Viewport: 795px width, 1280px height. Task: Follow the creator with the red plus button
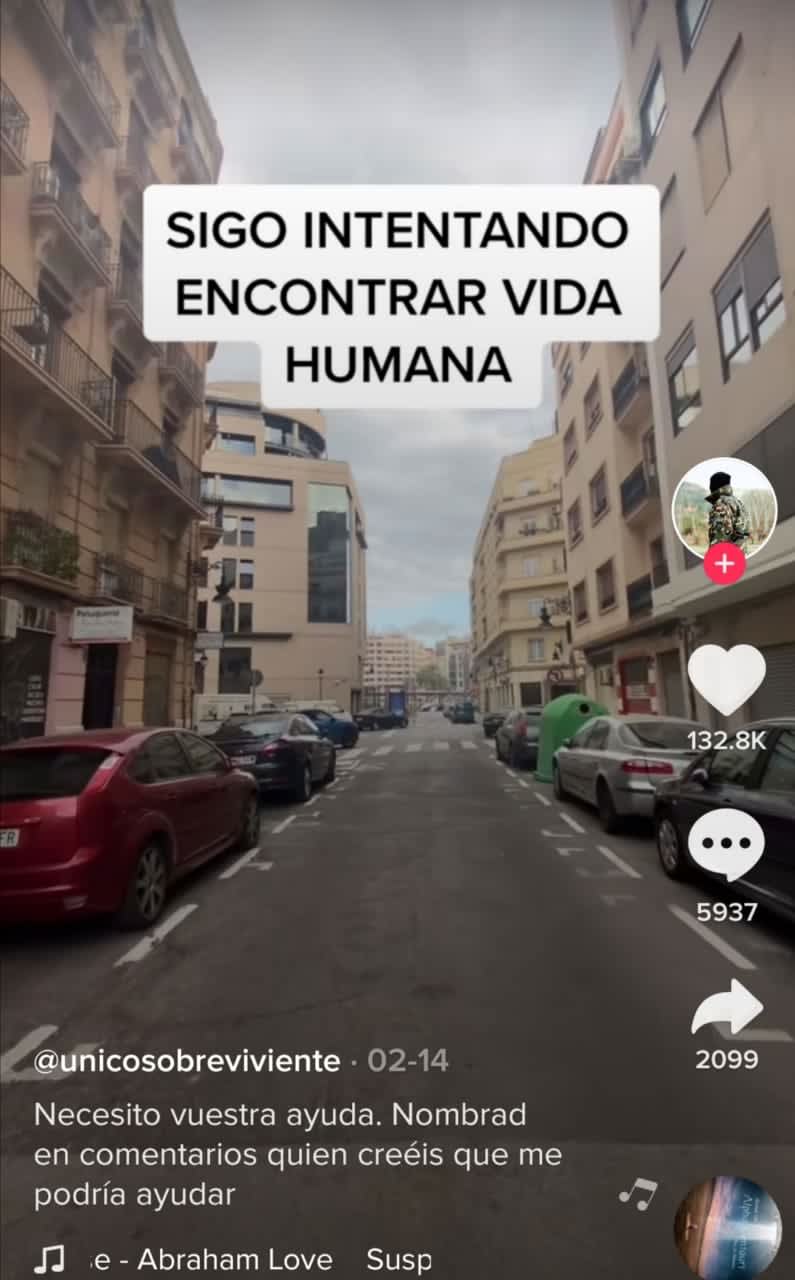(724, 565)
